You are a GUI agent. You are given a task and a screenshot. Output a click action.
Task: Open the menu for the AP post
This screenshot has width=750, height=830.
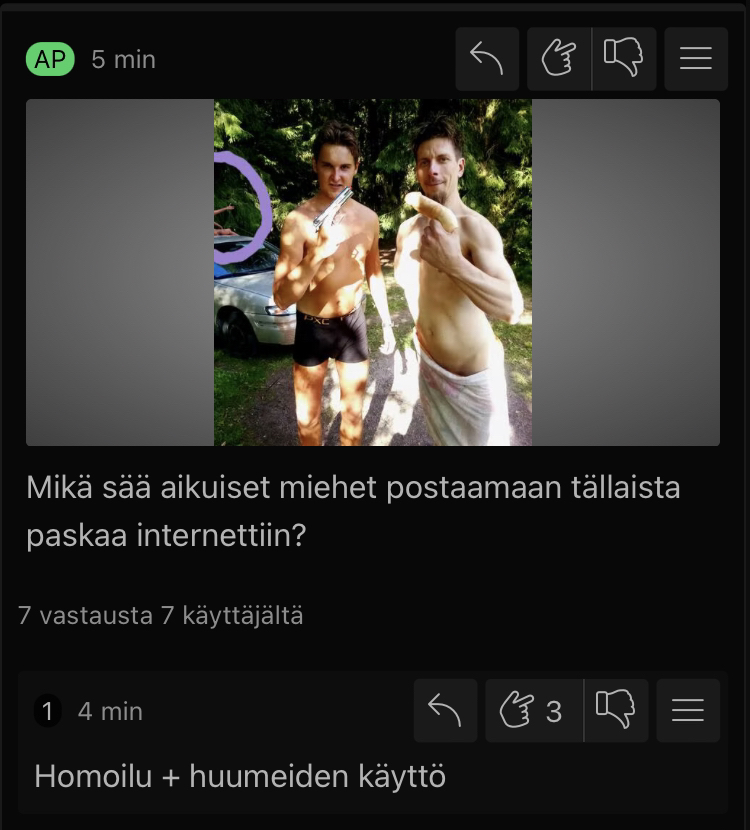696,59
